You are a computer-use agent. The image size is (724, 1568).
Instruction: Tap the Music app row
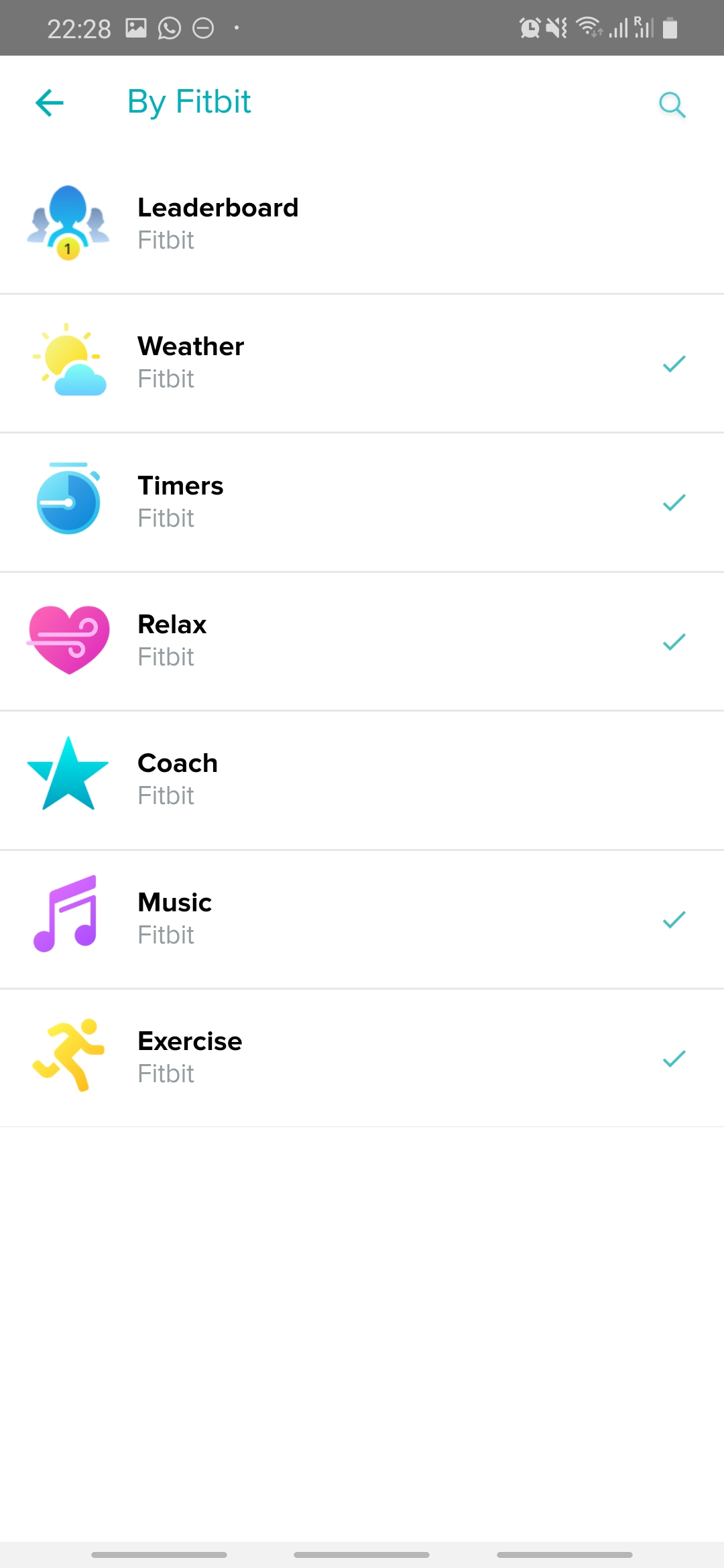[x=362, y=918]
